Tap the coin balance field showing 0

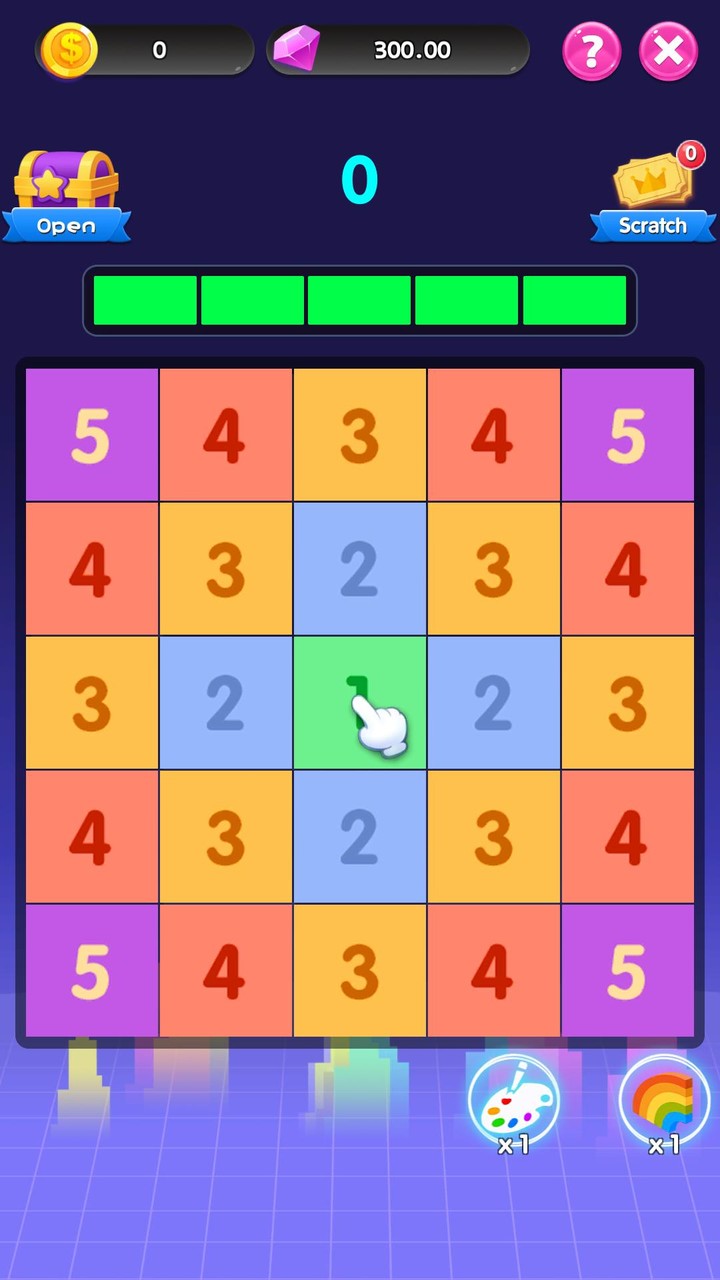click(x=160, y=50)
